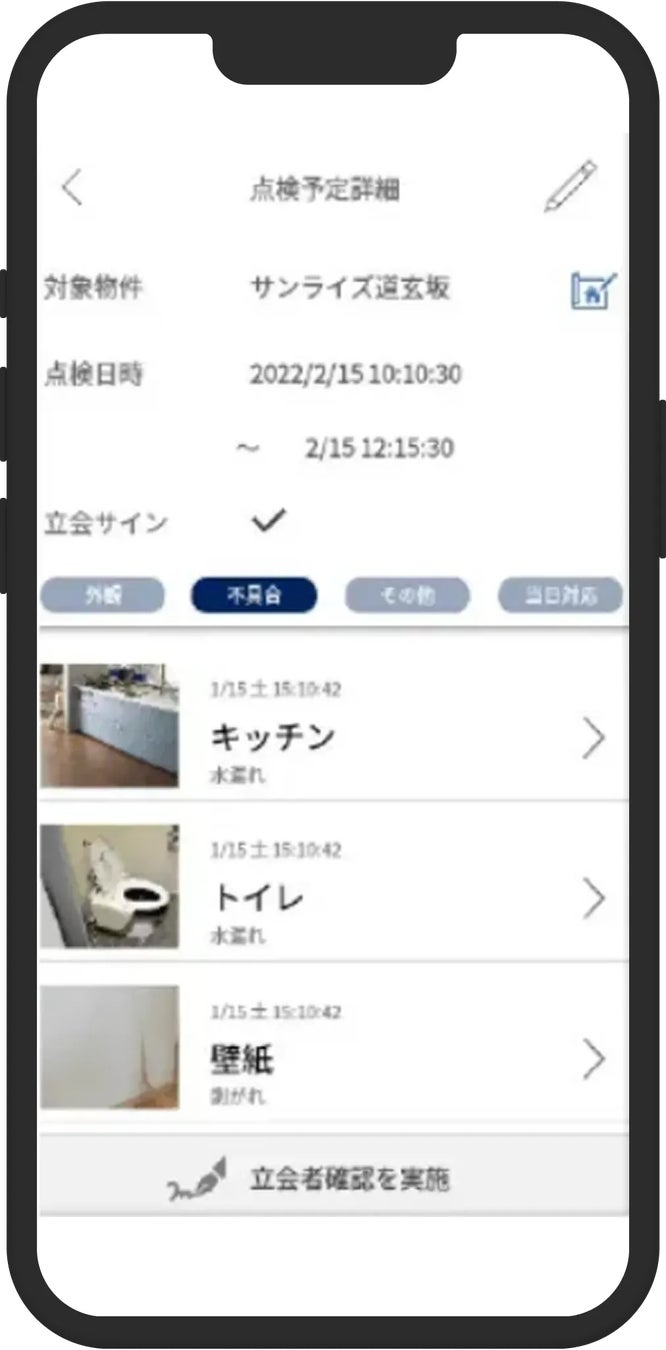Open the property icon beside サンライズ道玄坂

[593, 291]
